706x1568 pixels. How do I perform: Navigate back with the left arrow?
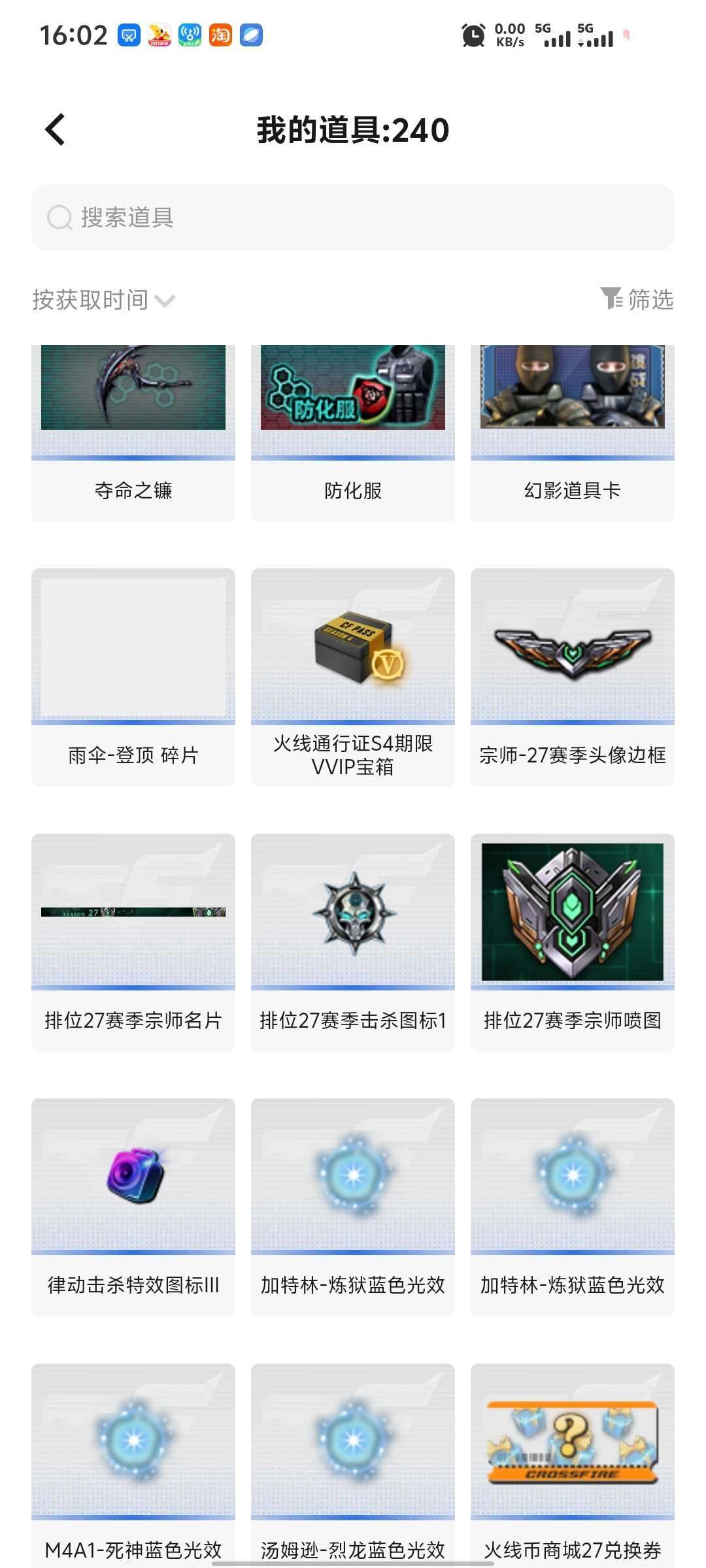coord(55,129)
